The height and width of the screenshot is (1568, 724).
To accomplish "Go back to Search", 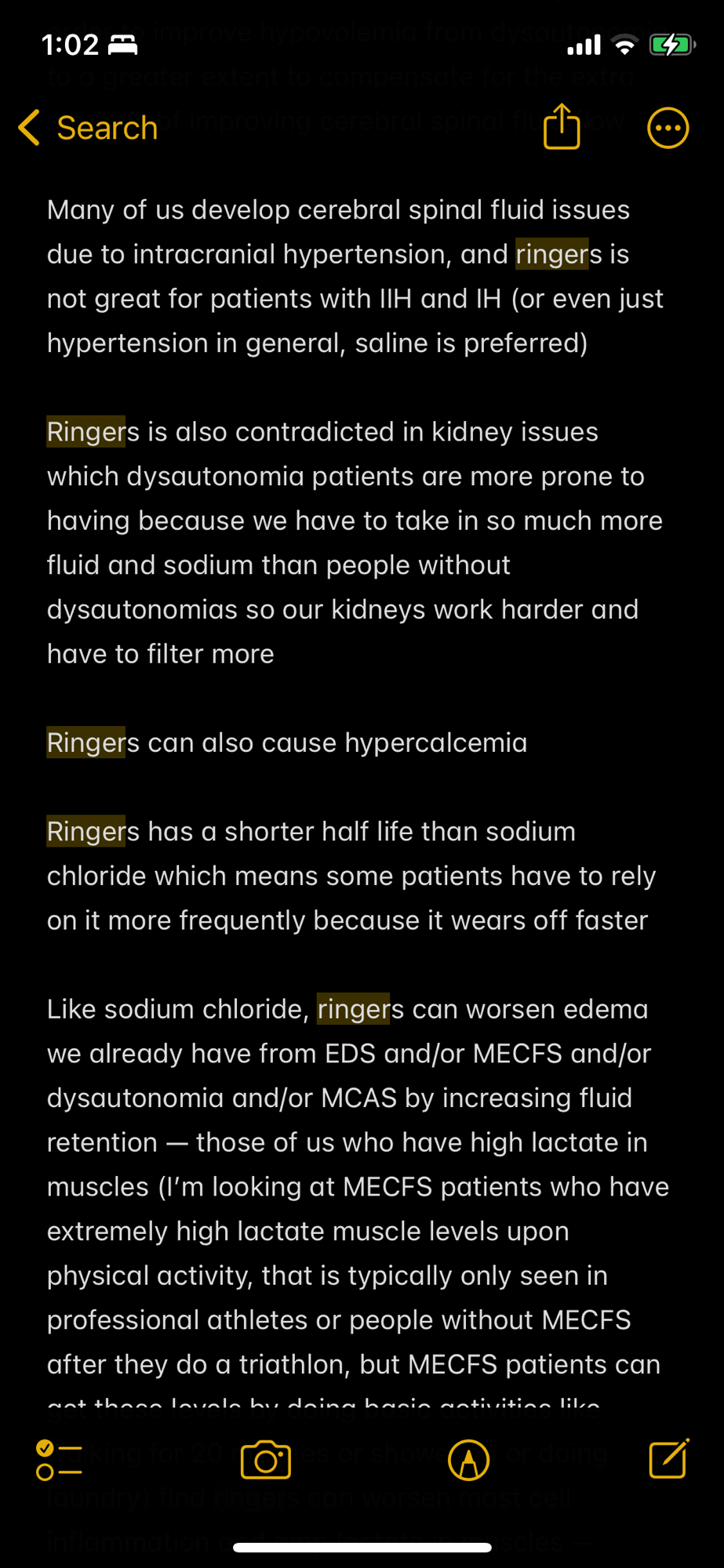I will [x=88, y=128].
